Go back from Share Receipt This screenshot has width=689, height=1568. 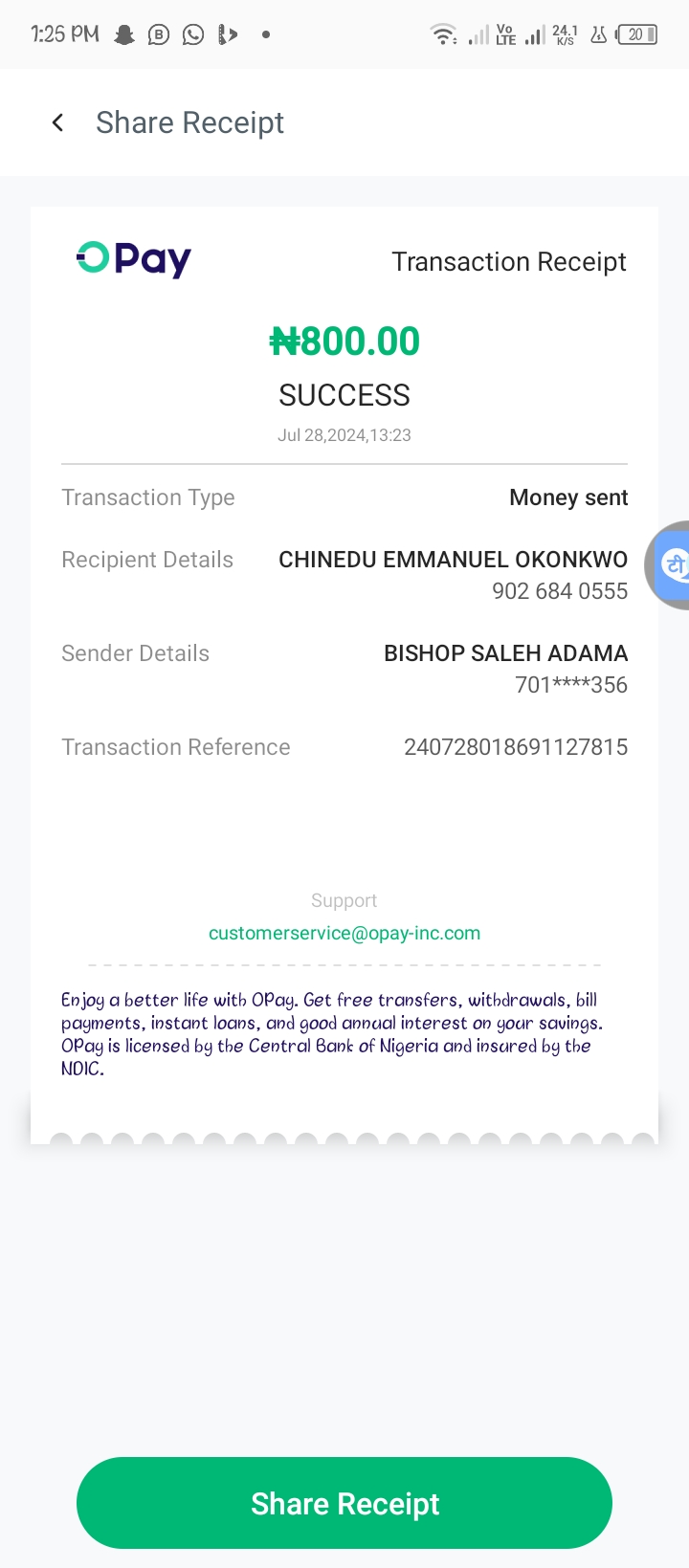[58, 122]
